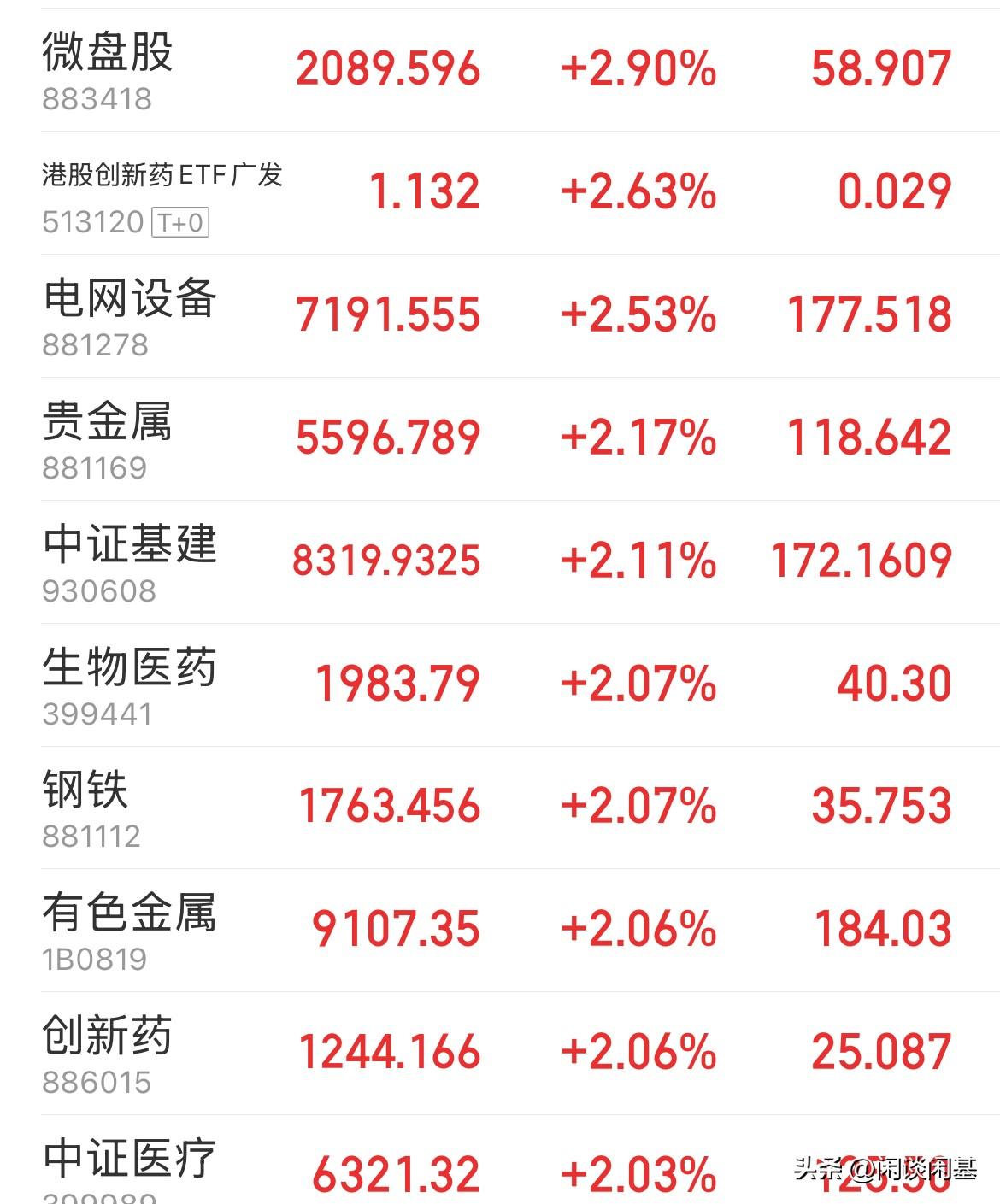Select the 生物医药 index entry
Image resolution: width=1000 pixels, height=1204 pixels.
[132, 671]
